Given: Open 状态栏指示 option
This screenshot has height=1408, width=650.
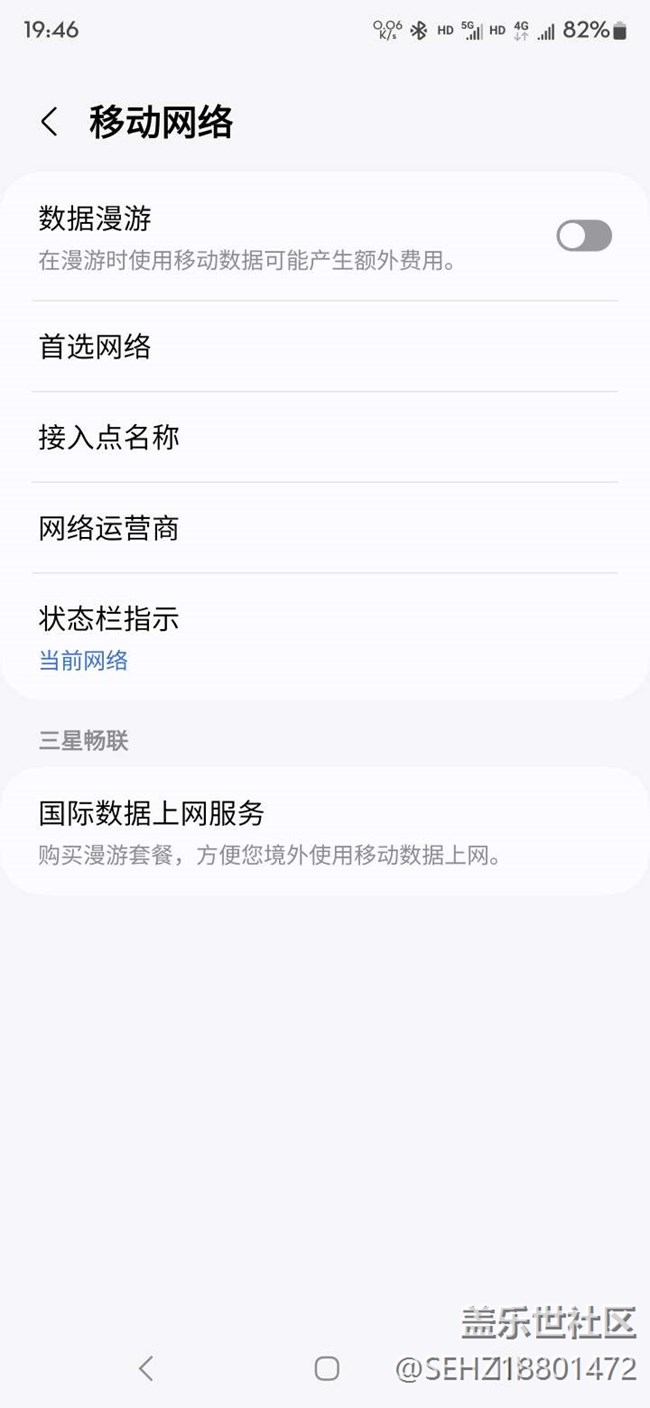Looking at the screenshot, I should [x=324, y=636].
